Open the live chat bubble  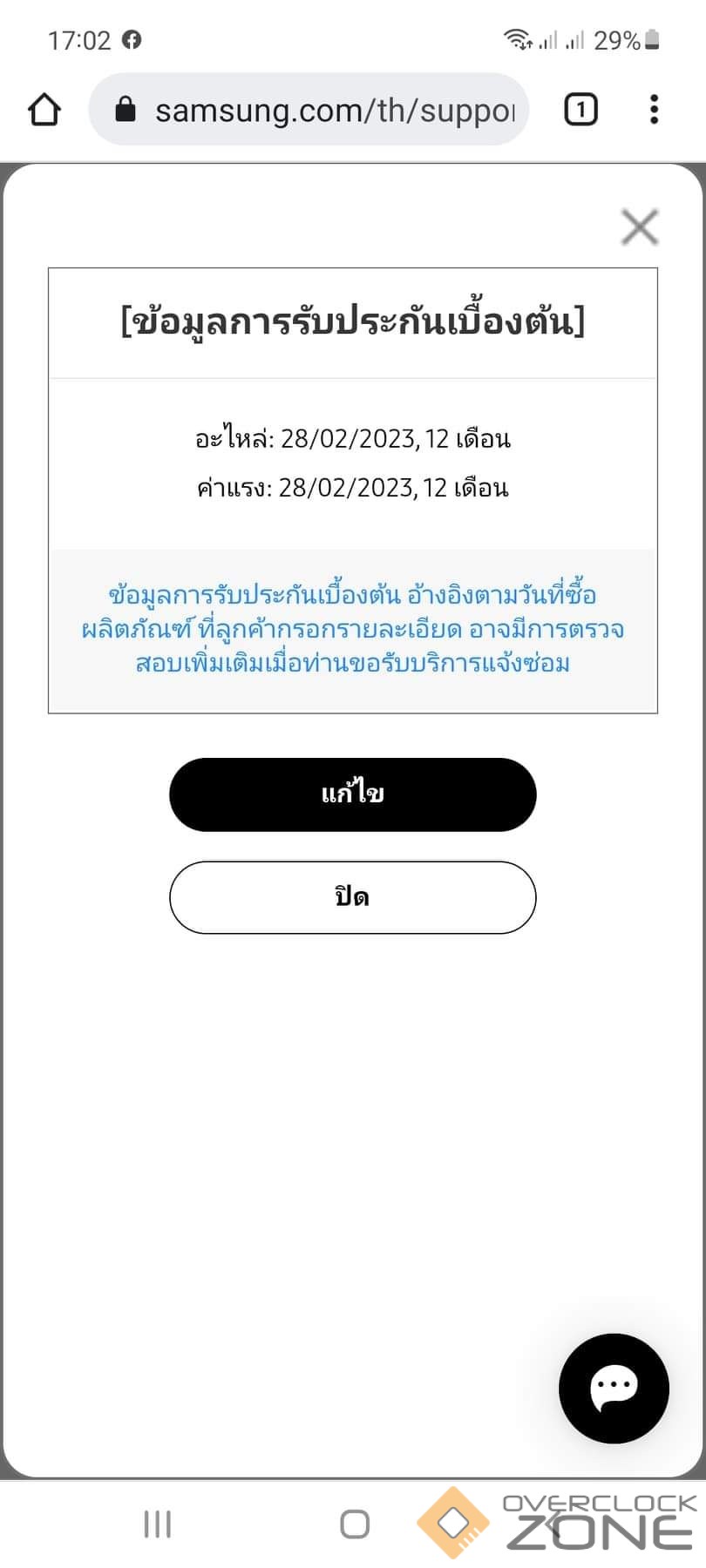[614, 1388]
